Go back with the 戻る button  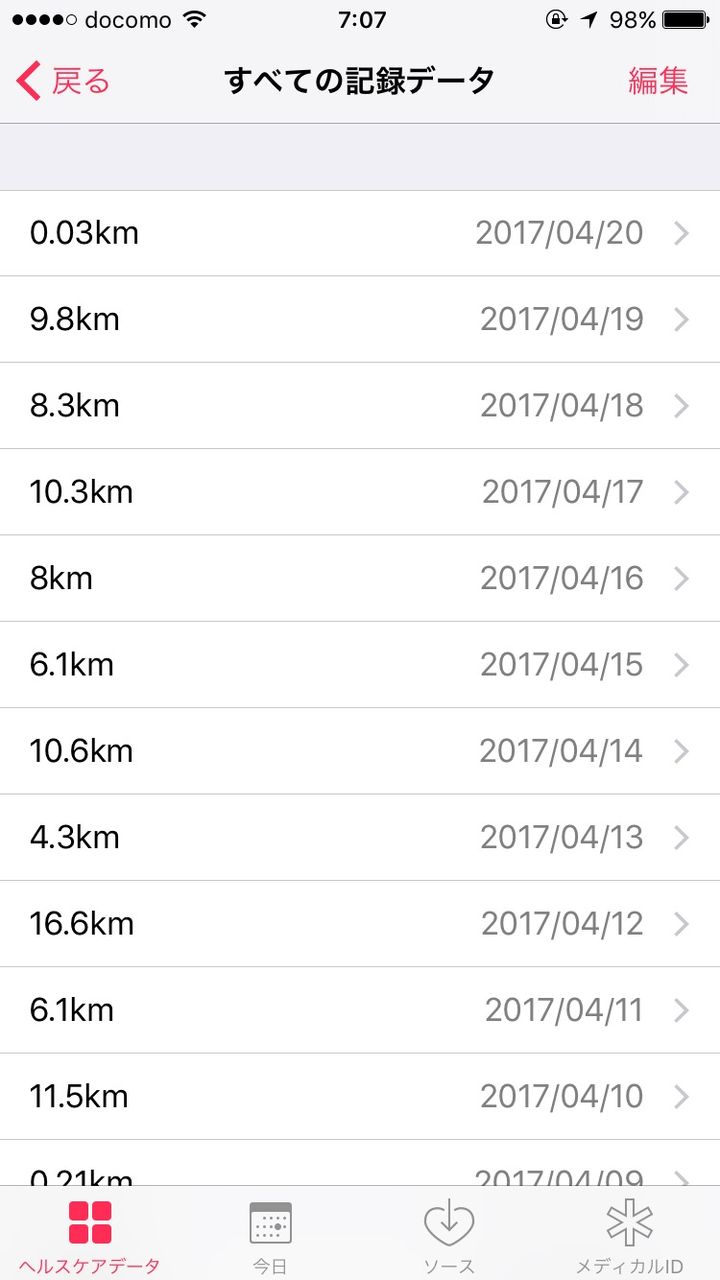point(63,81)
